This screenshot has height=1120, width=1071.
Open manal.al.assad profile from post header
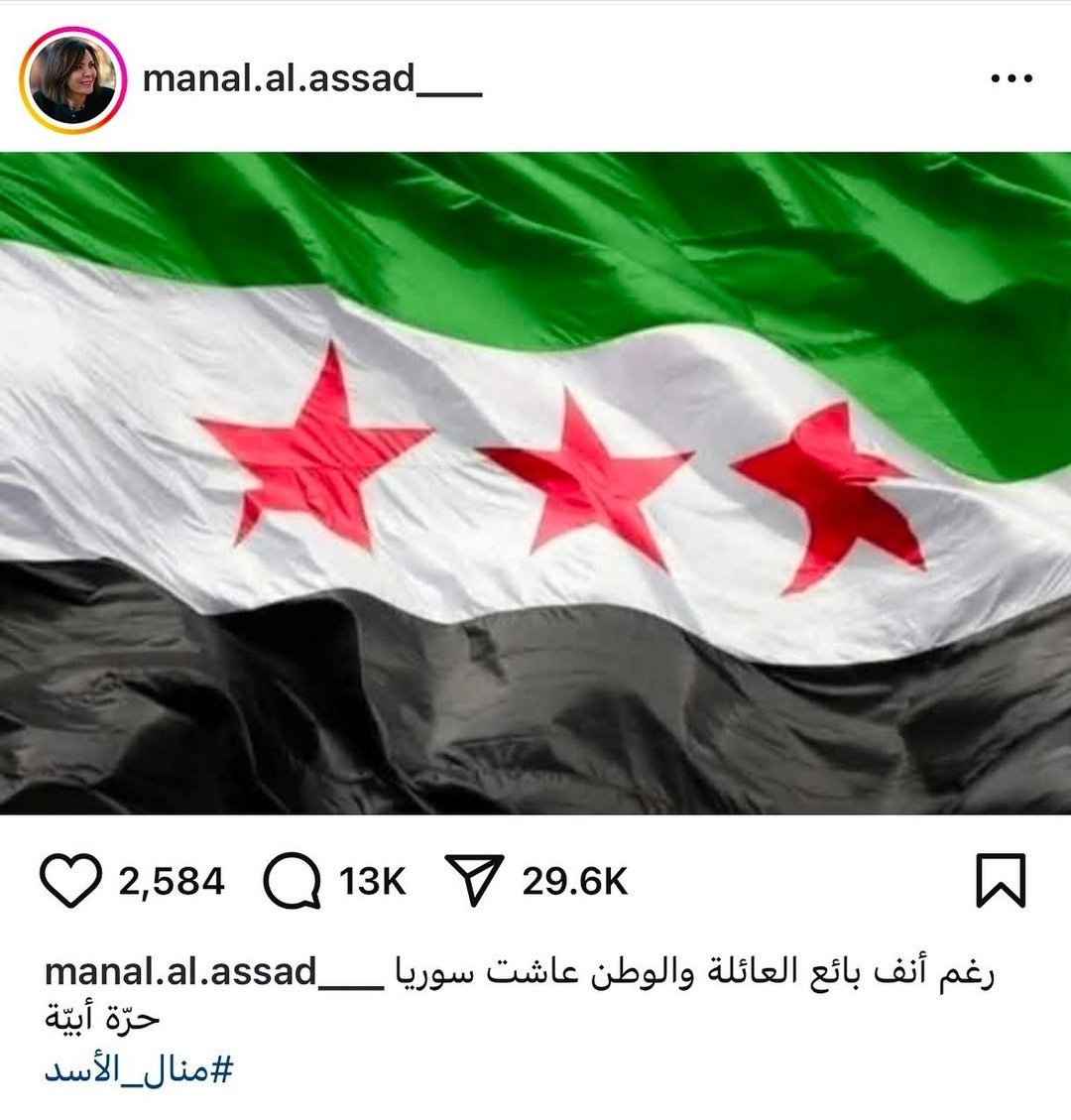312,78
